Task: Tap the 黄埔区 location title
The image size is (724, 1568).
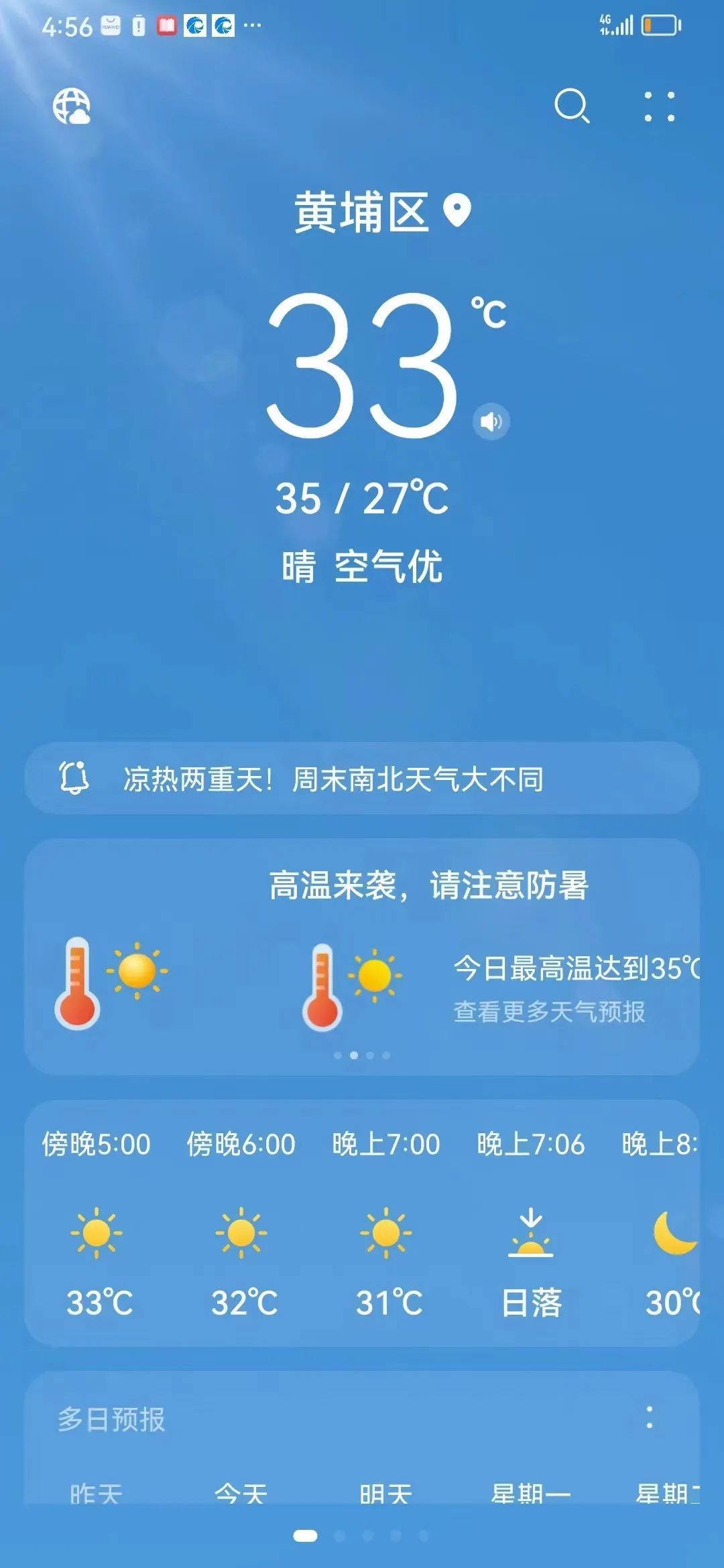Action: [362, 212]
